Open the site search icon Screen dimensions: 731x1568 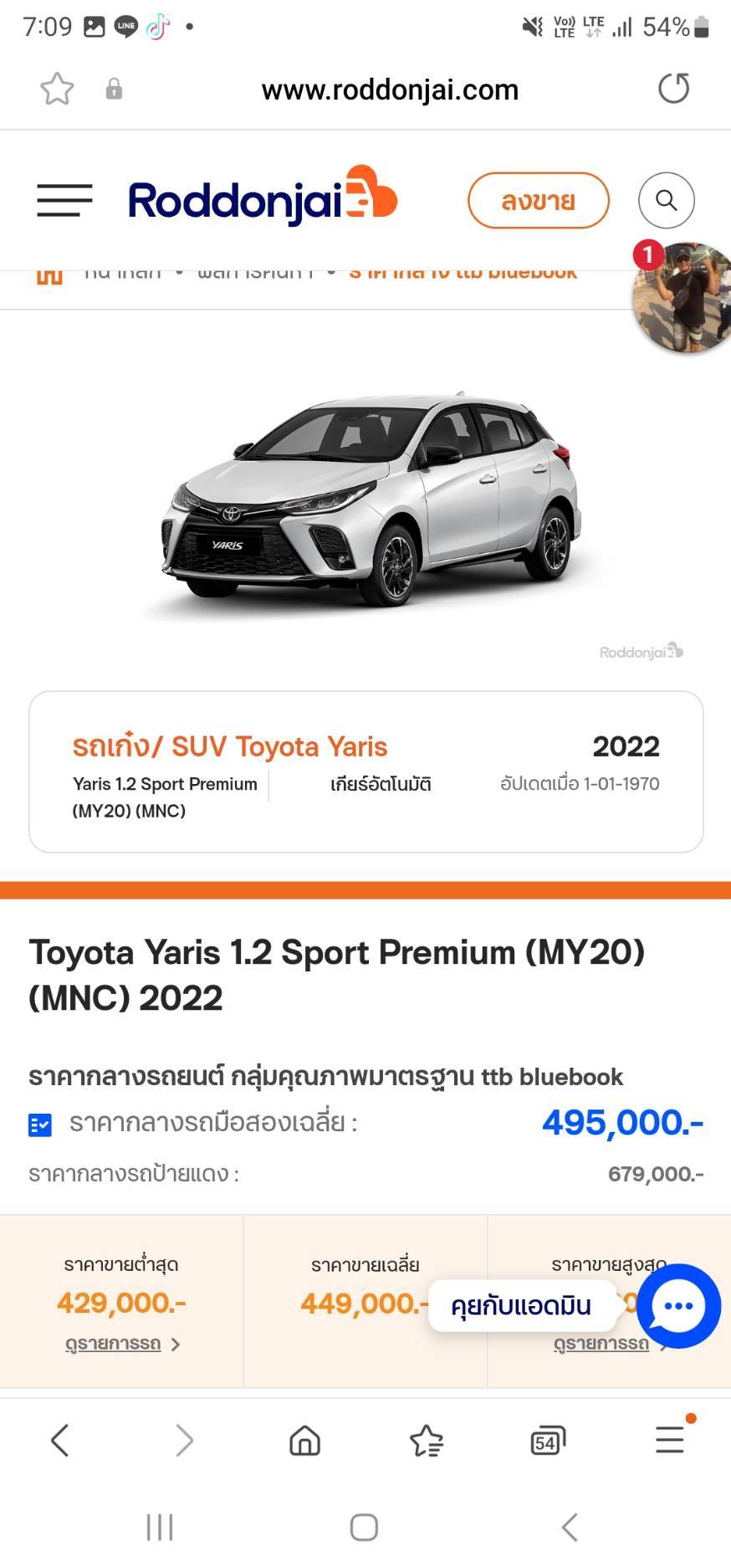666,201
